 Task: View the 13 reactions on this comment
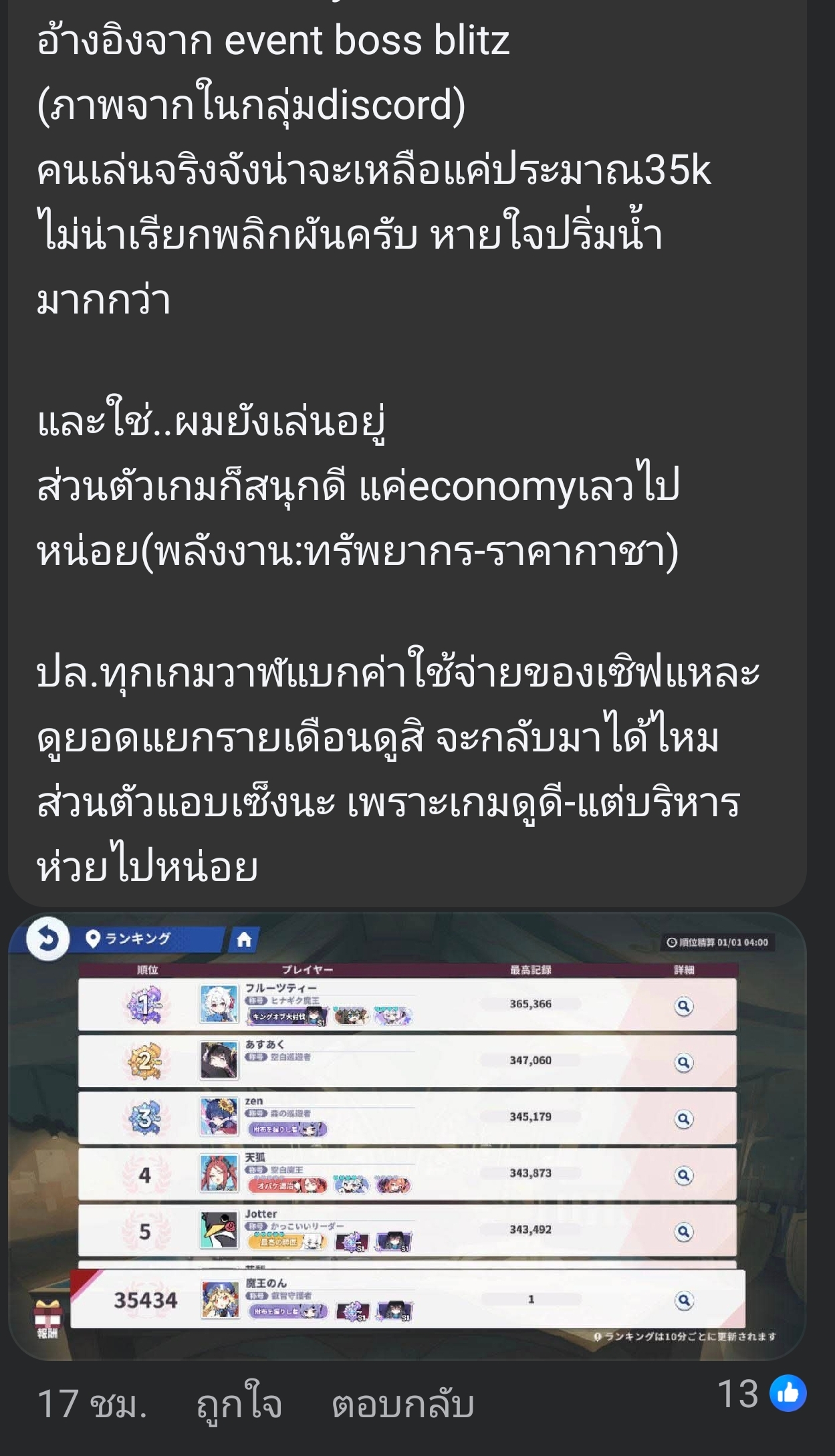click(761, 1394)
